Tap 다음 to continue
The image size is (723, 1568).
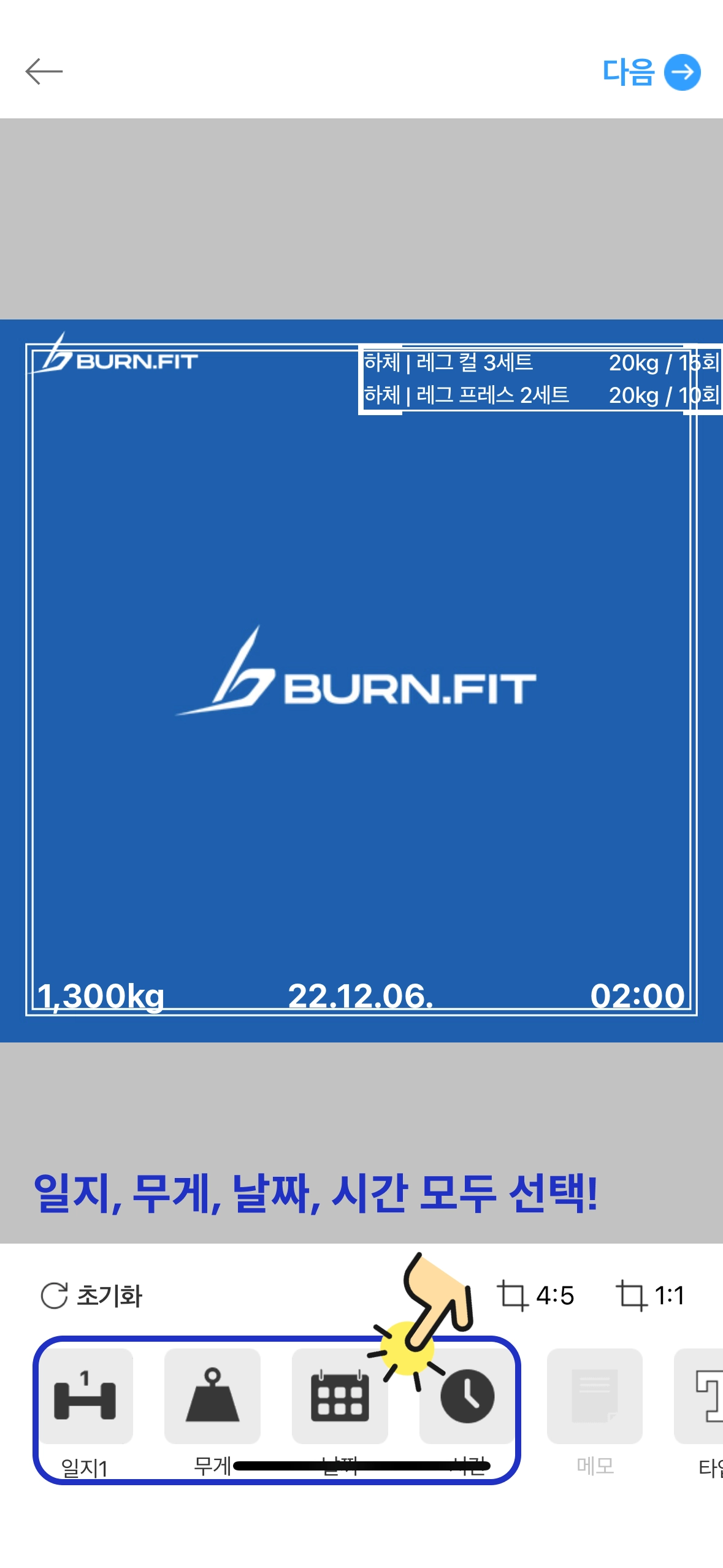(651, 72)
